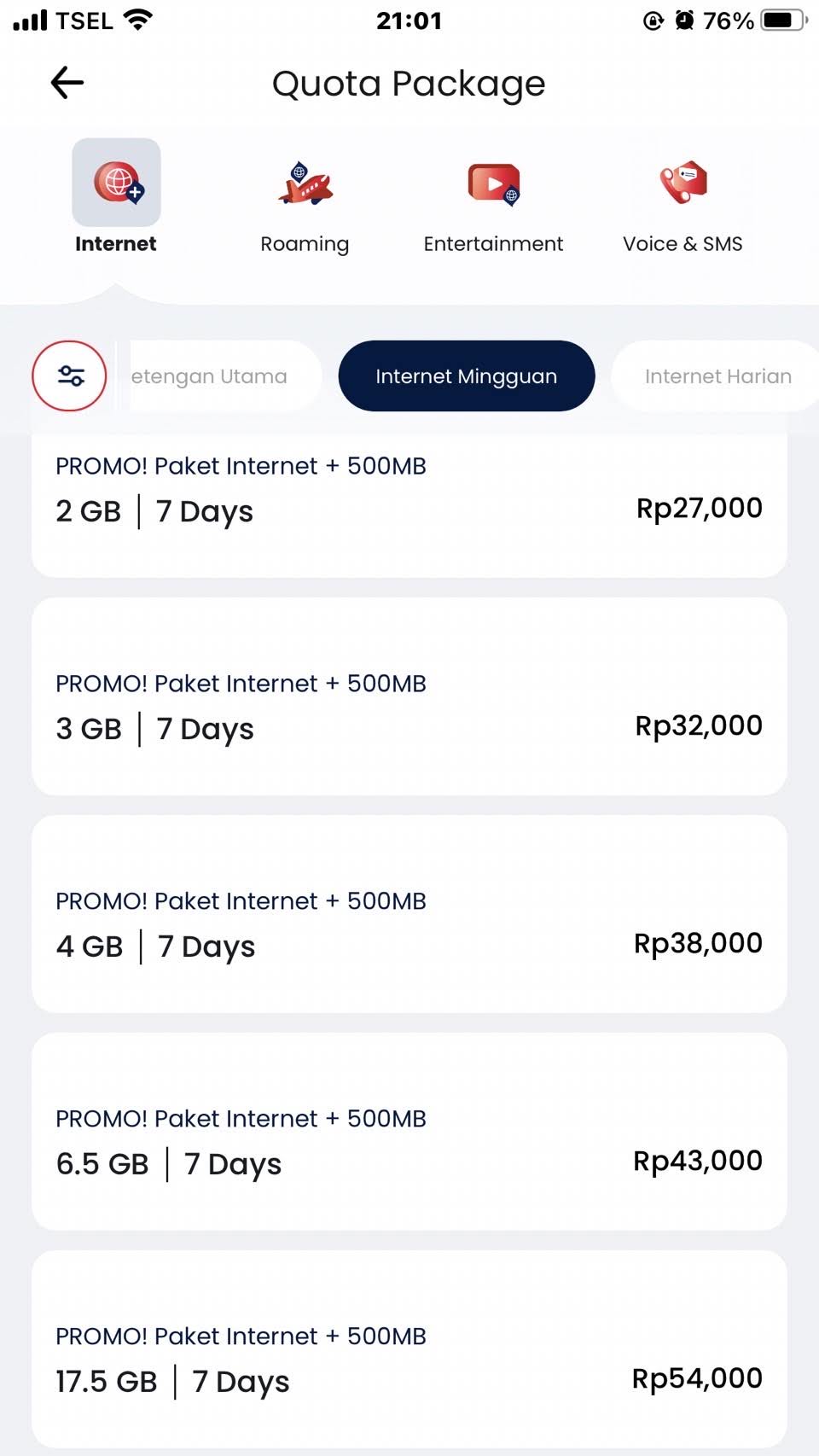Select the Internet Mingguan chip
This screenshot has width=819, height=1456.
click(467, 376)
